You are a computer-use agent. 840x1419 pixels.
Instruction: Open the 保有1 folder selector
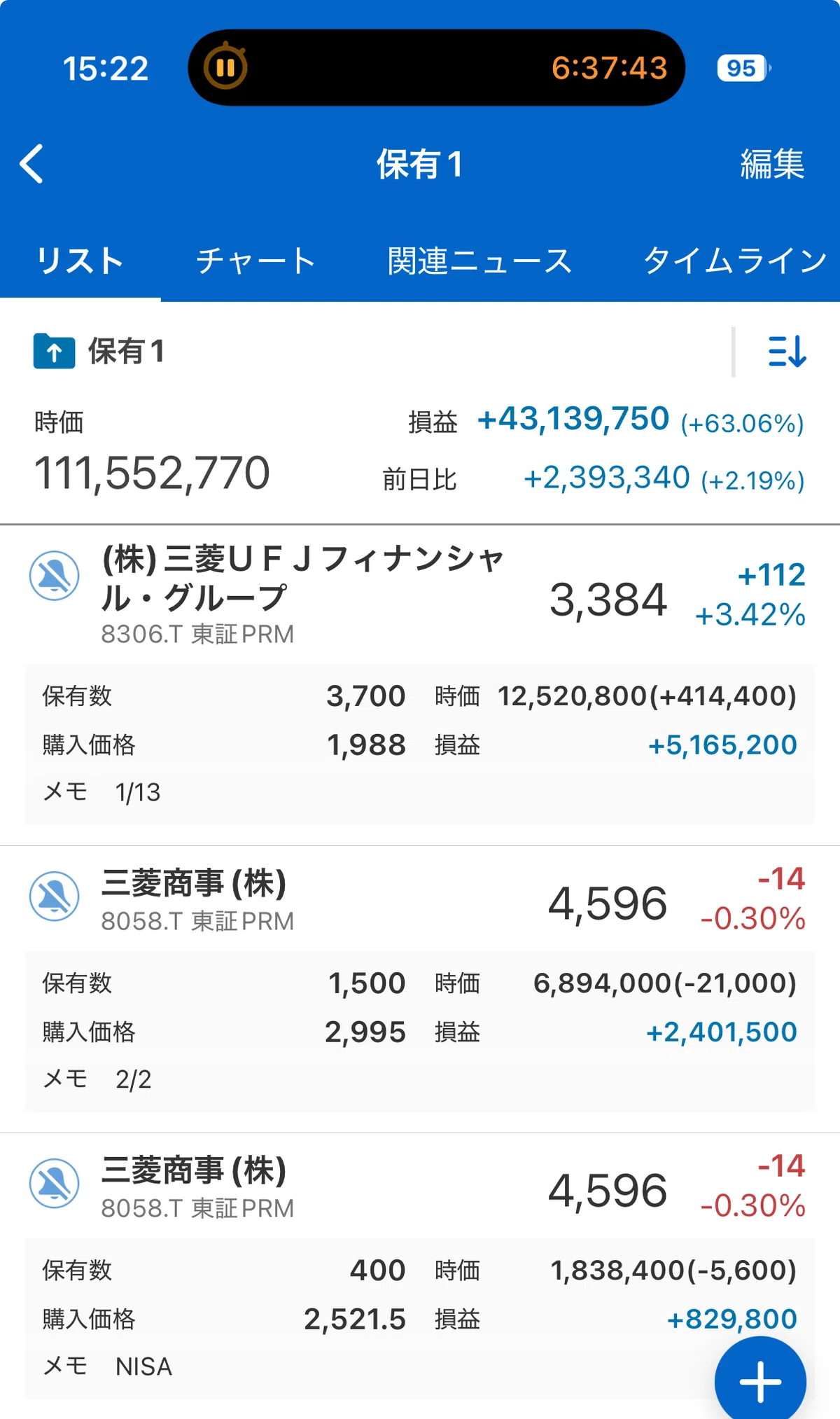pyautogui.click(x=99, y=351)
